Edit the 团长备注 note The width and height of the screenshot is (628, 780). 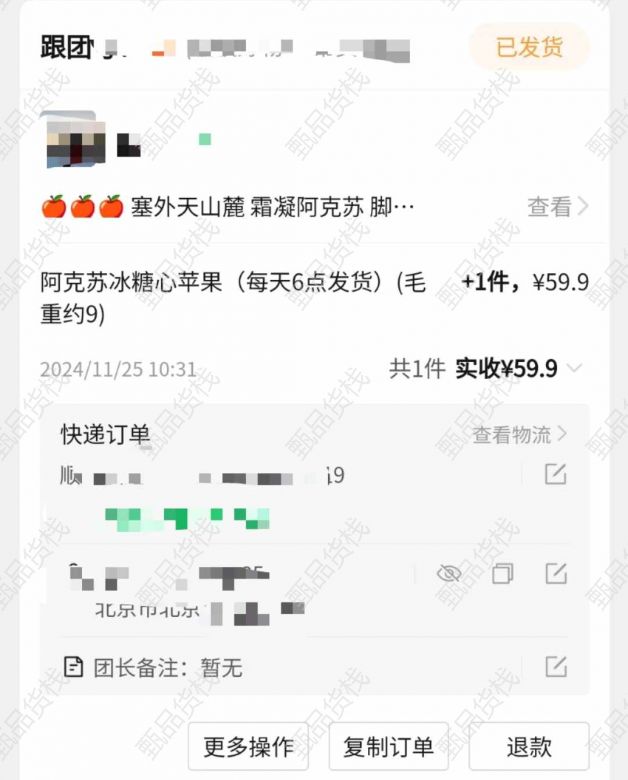tap(555, 666)
